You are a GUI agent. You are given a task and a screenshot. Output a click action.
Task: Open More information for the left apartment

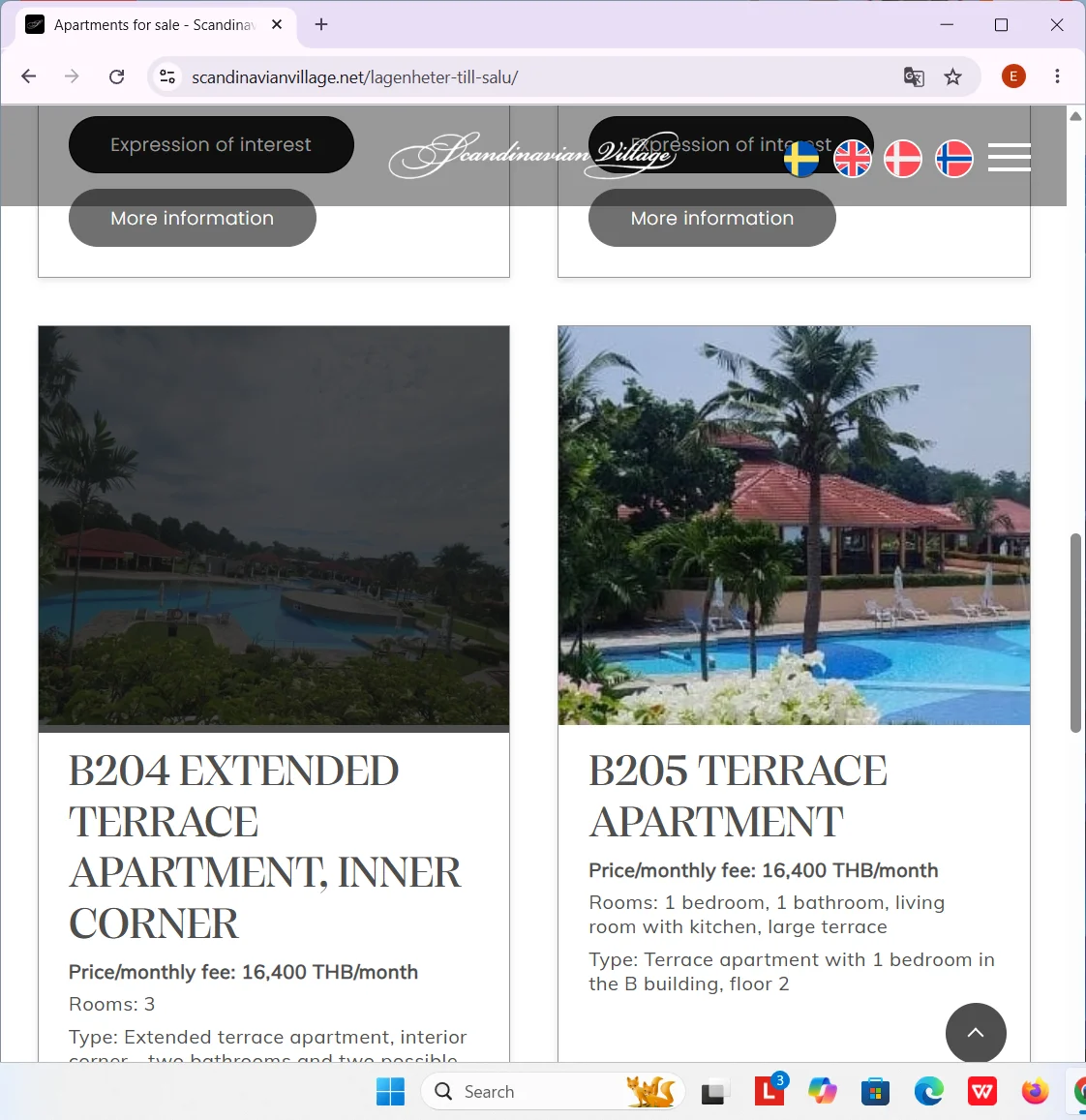[x=192, y=218]
